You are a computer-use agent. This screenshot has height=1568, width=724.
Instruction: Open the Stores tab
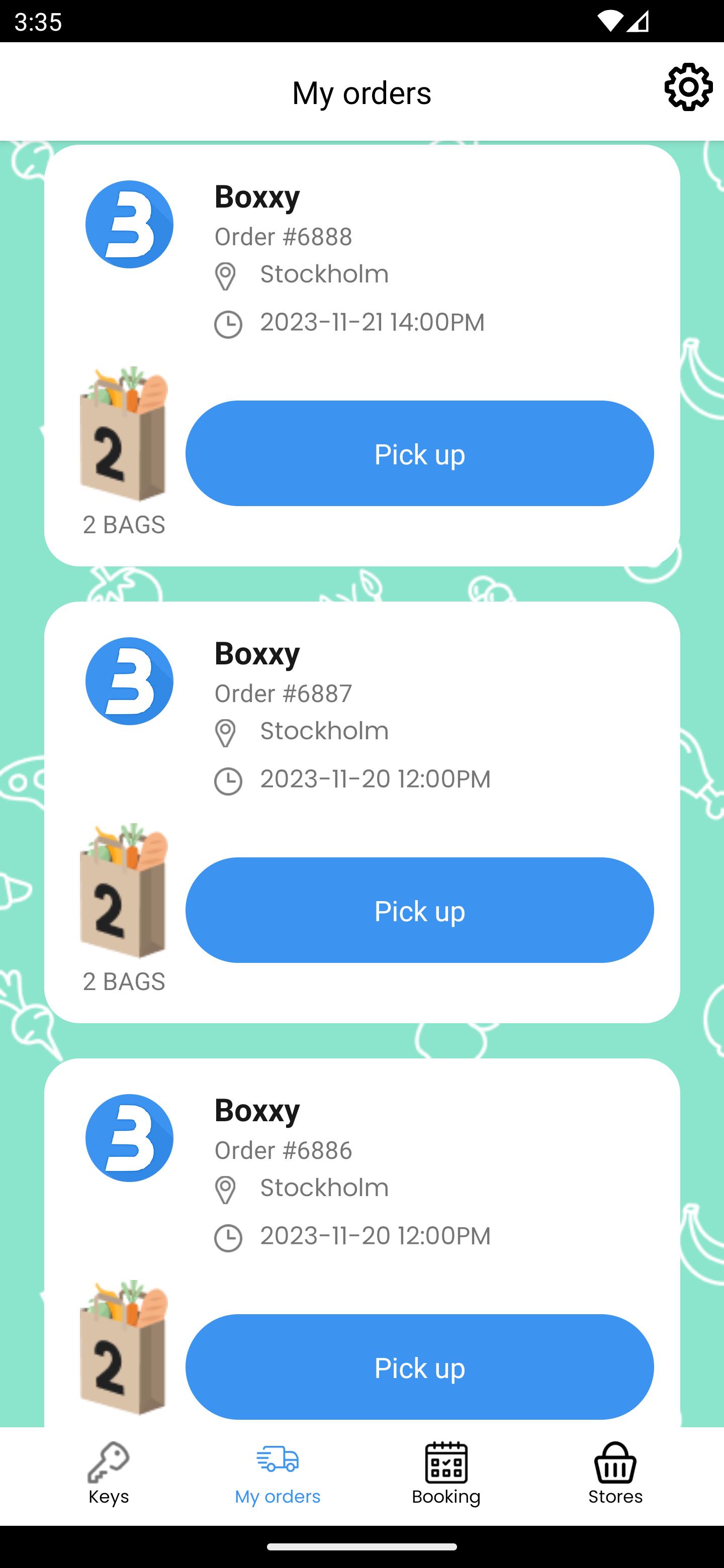click(615, 1474)
